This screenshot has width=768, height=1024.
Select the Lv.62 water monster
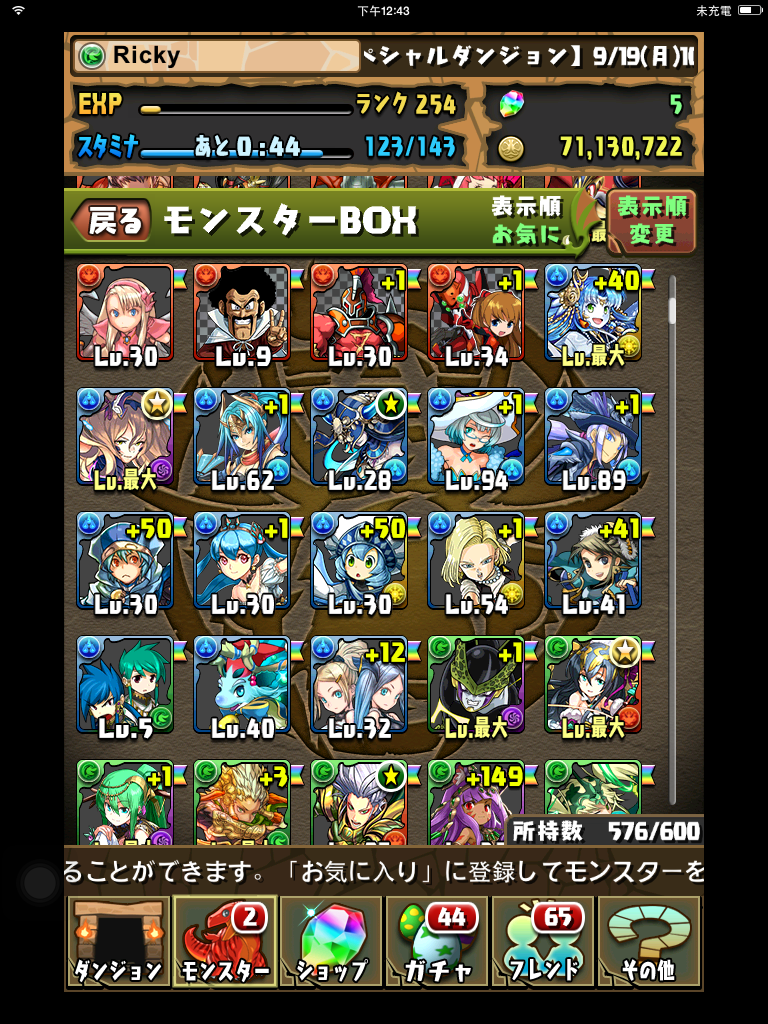coord(242,437)
